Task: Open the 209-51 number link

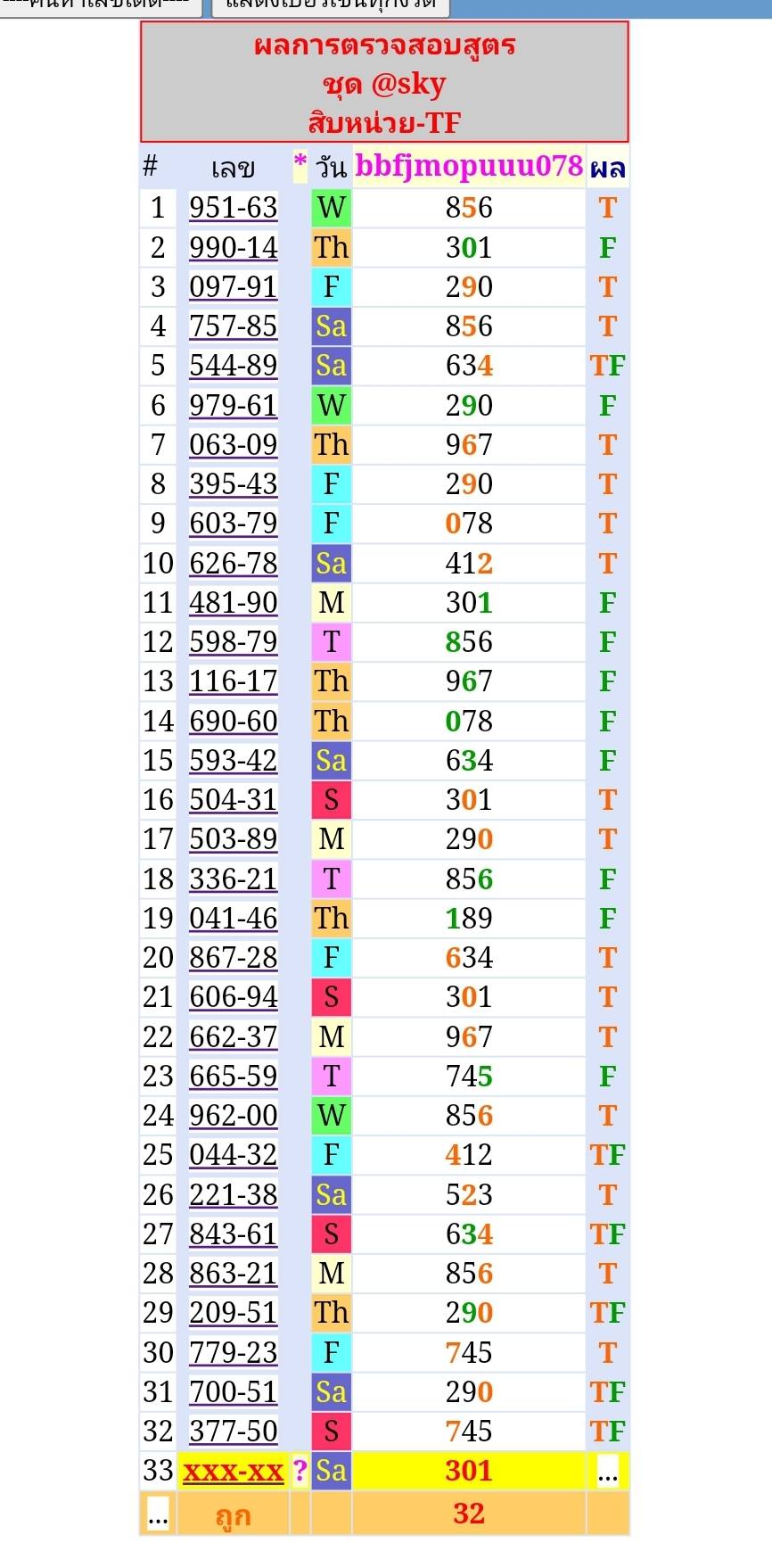Action: 233,1312
